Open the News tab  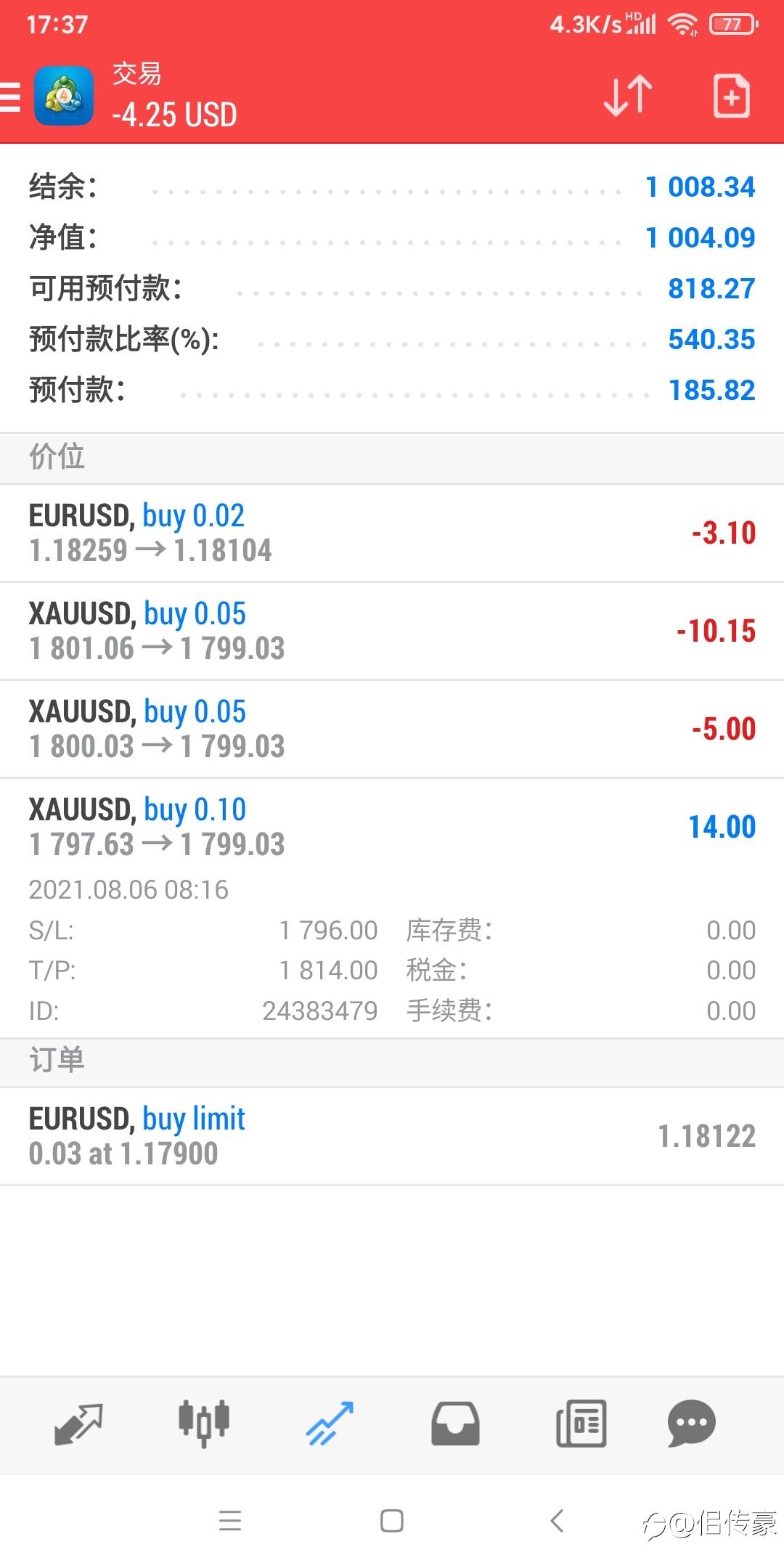coord(581,1424)
